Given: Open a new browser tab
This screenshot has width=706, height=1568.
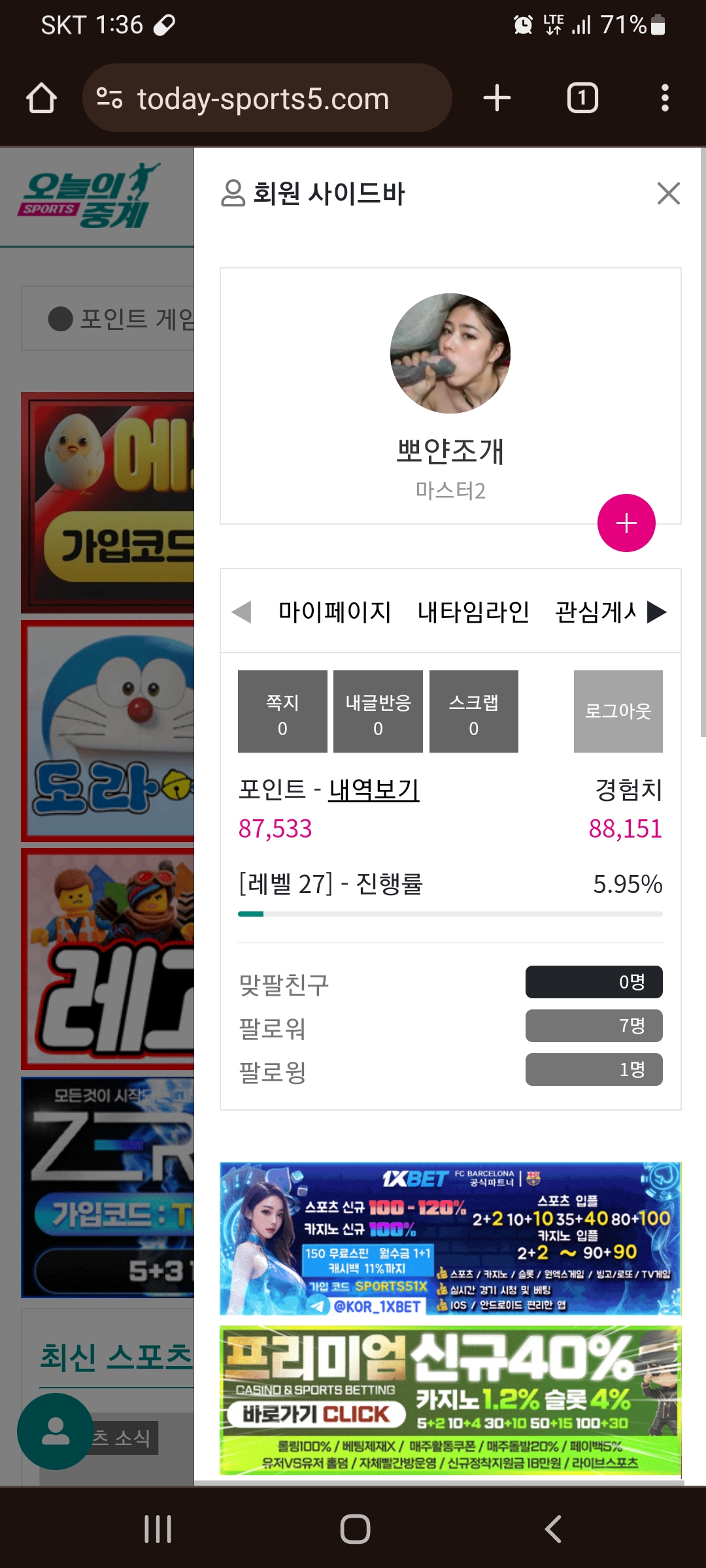Looking at the screenshot, I should [x=497, y=98].
